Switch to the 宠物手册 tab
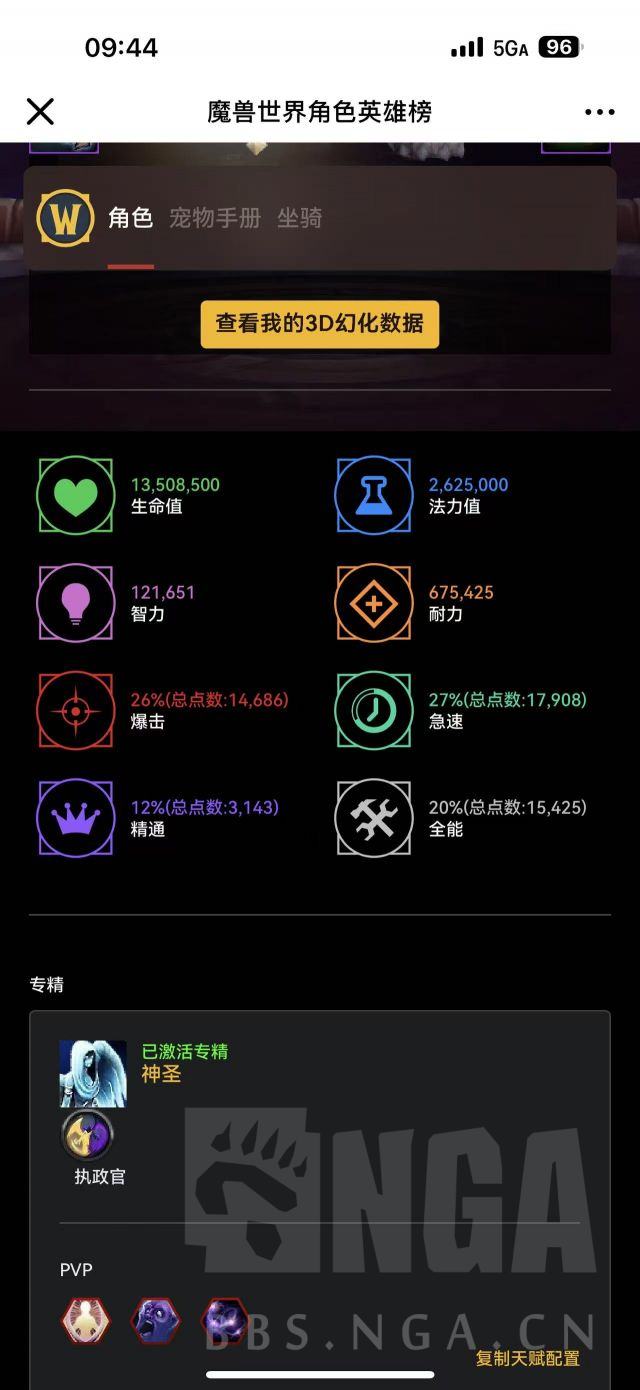The width and height of the screenshot is (640, 1390). 214,218
